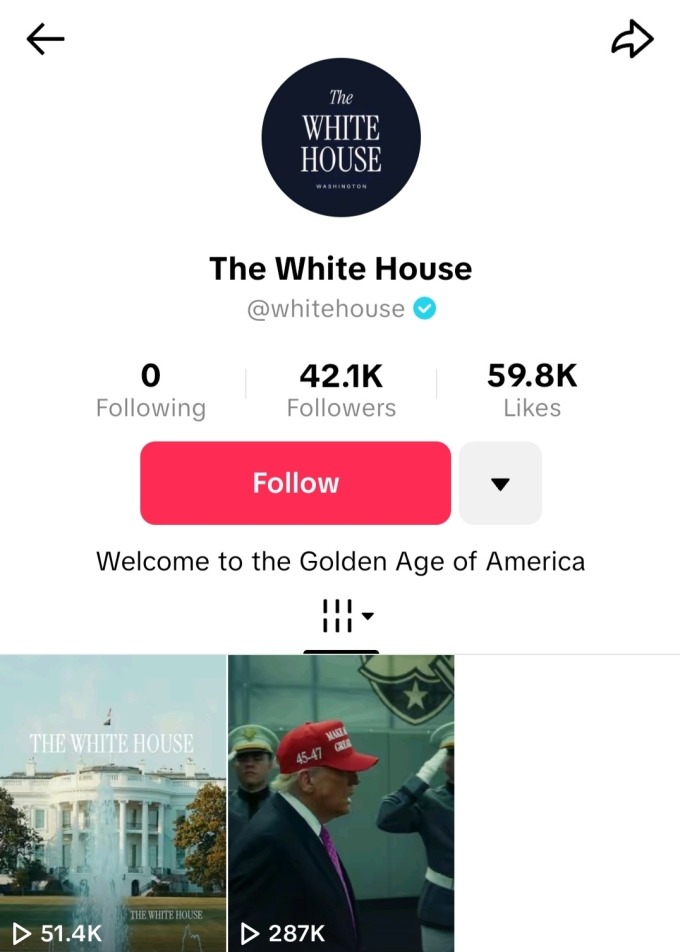Open The White House profile picture
Screen dimensions: 680x952
coord(341,137)
